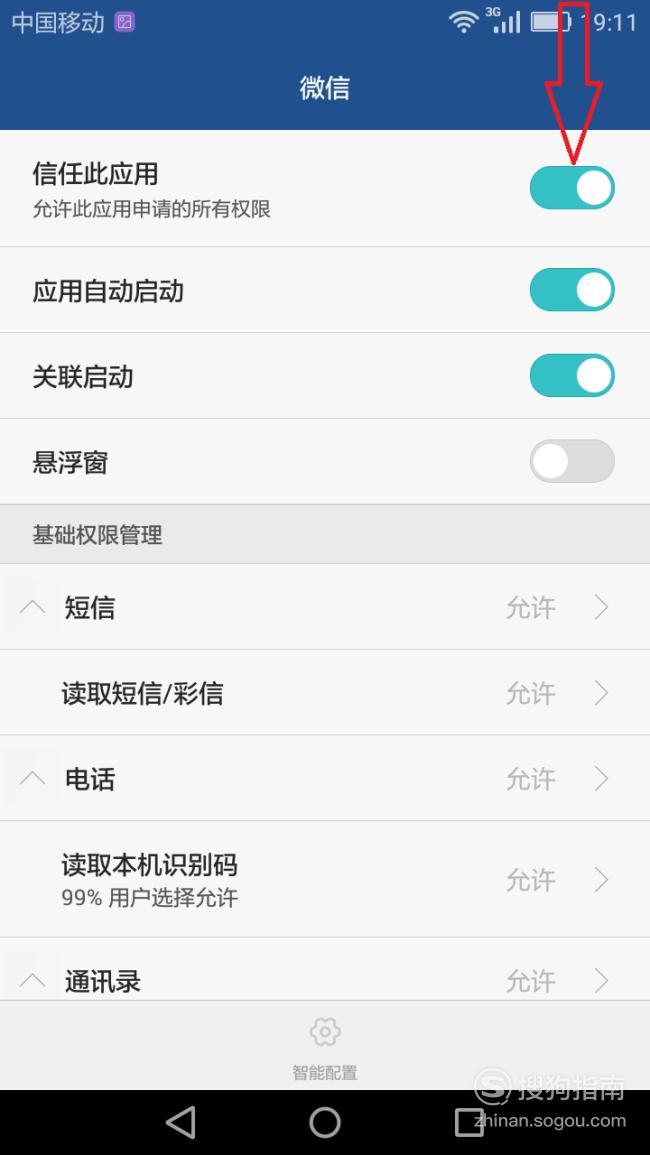
Task: Open the 读取本机识别码 permission setting
Action: (x=325, y=880)
